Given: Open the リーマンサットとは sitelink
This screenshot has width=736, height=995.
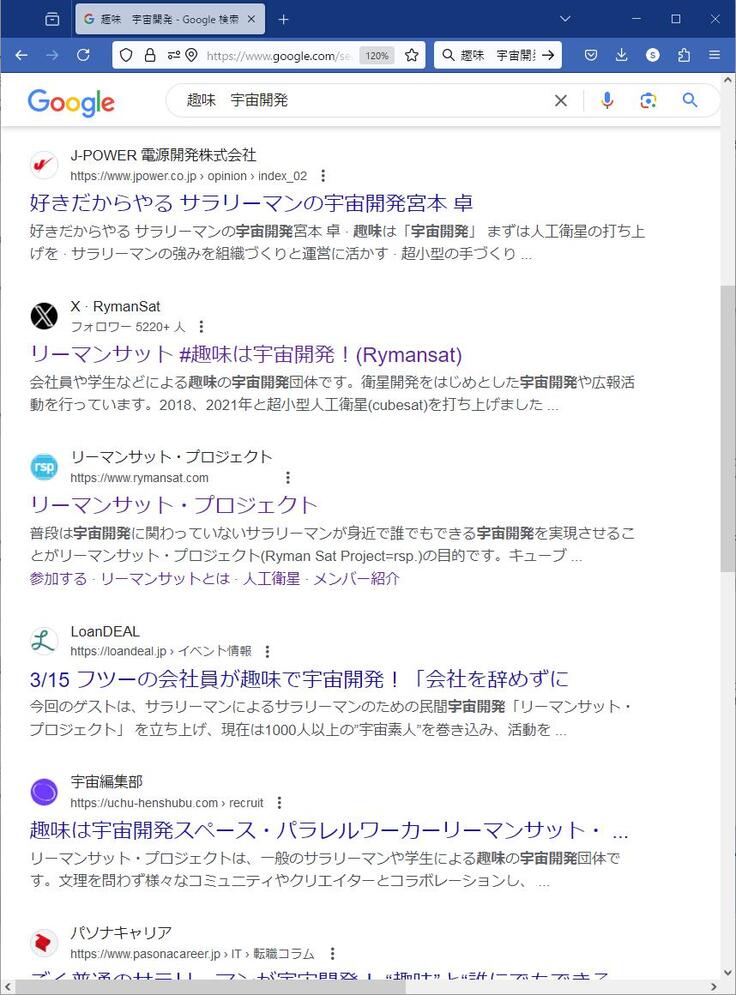Looking at the screenshot, I should coord(164,579).
